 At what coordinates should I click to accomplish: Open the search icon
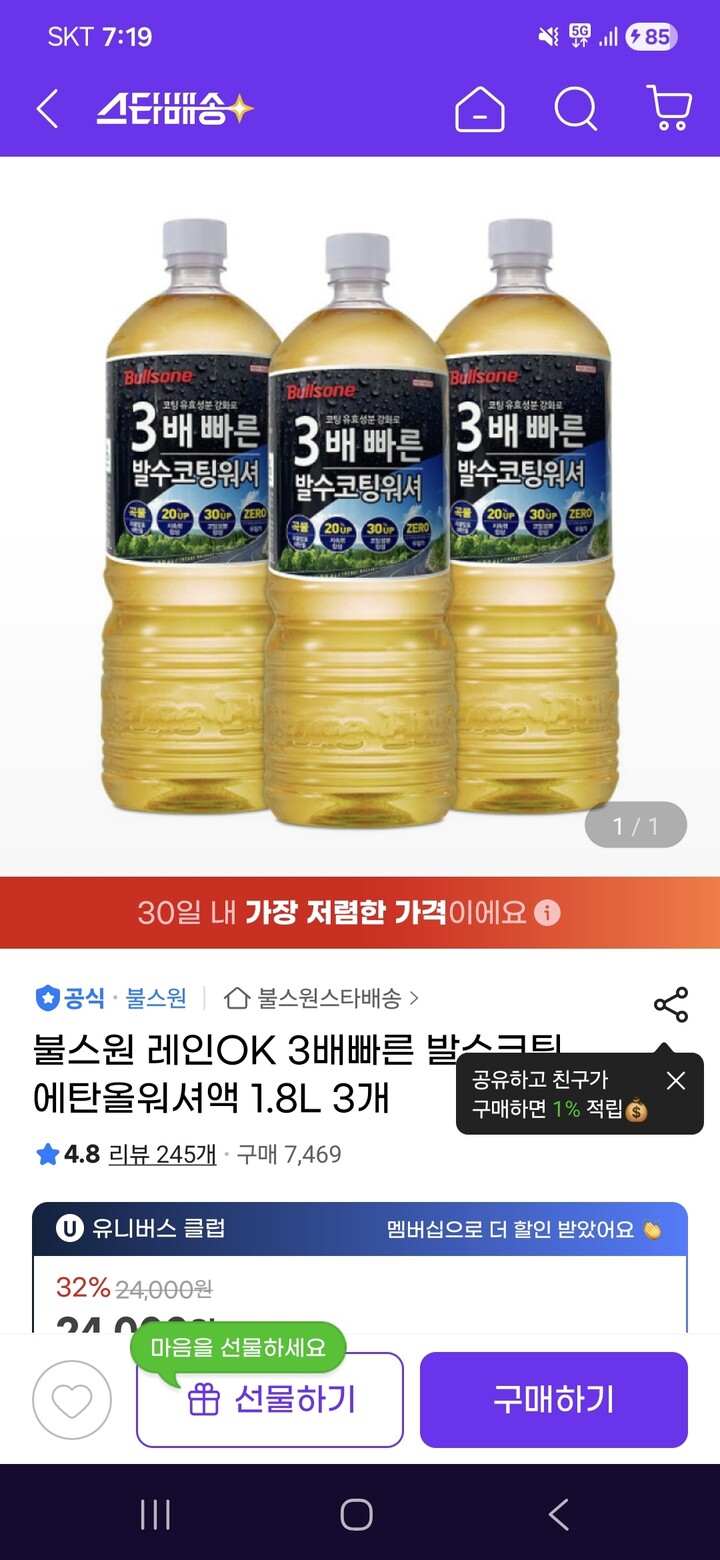(575, 110)
